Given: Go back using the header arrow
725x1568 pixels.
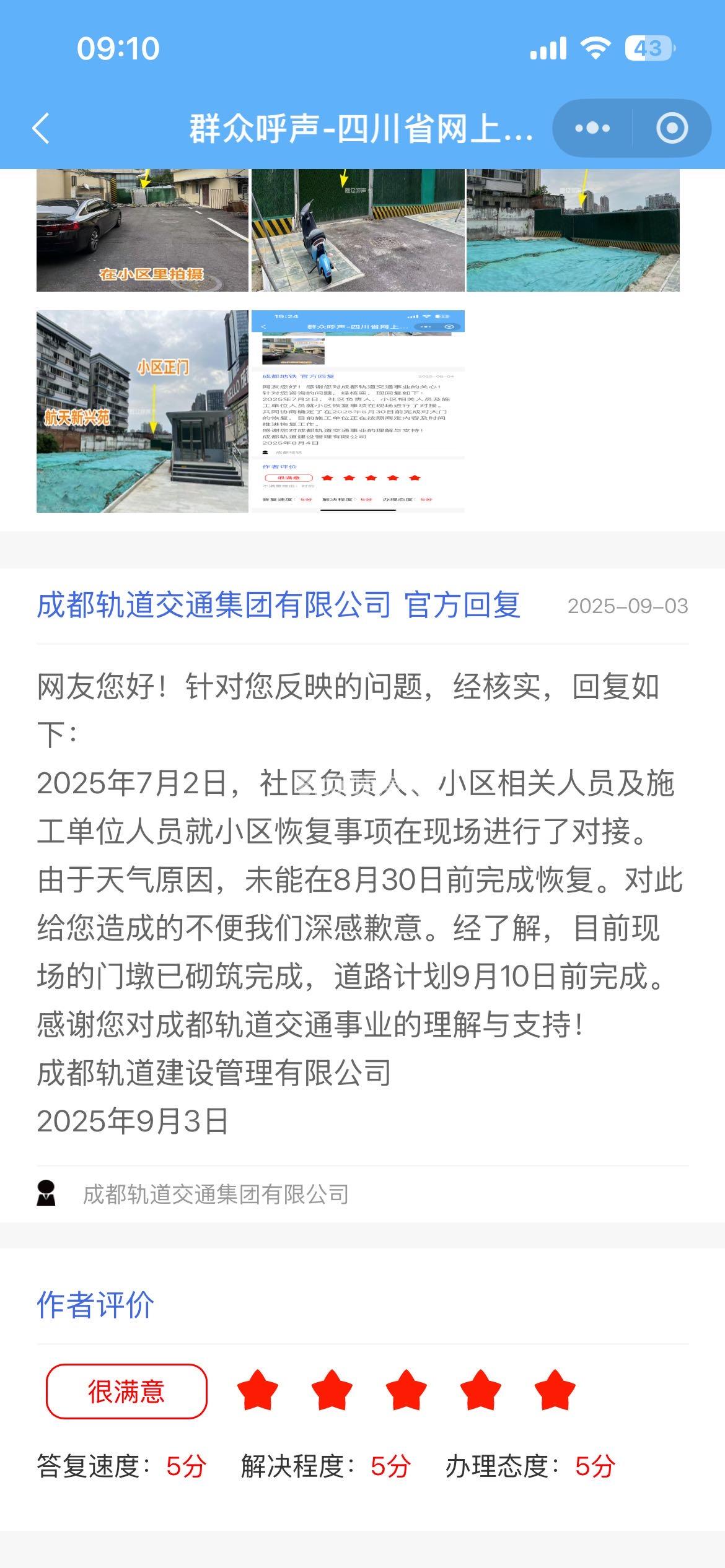Looking at the screenshot, I should click(x=41, y=129).
